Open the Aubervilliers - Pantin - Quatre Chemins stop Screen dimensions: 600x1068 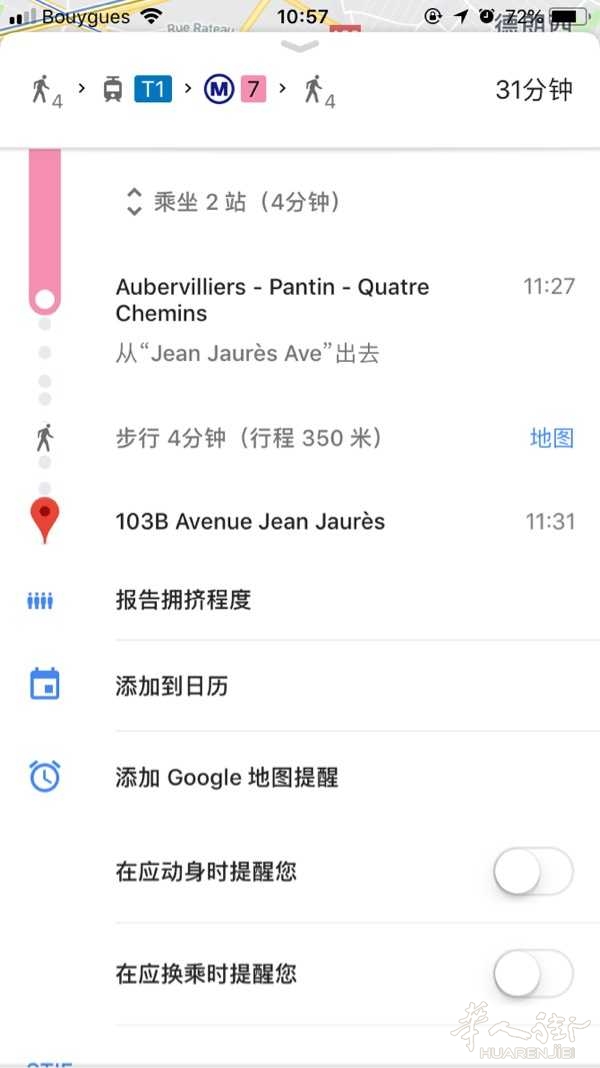(x=272, y=300)
